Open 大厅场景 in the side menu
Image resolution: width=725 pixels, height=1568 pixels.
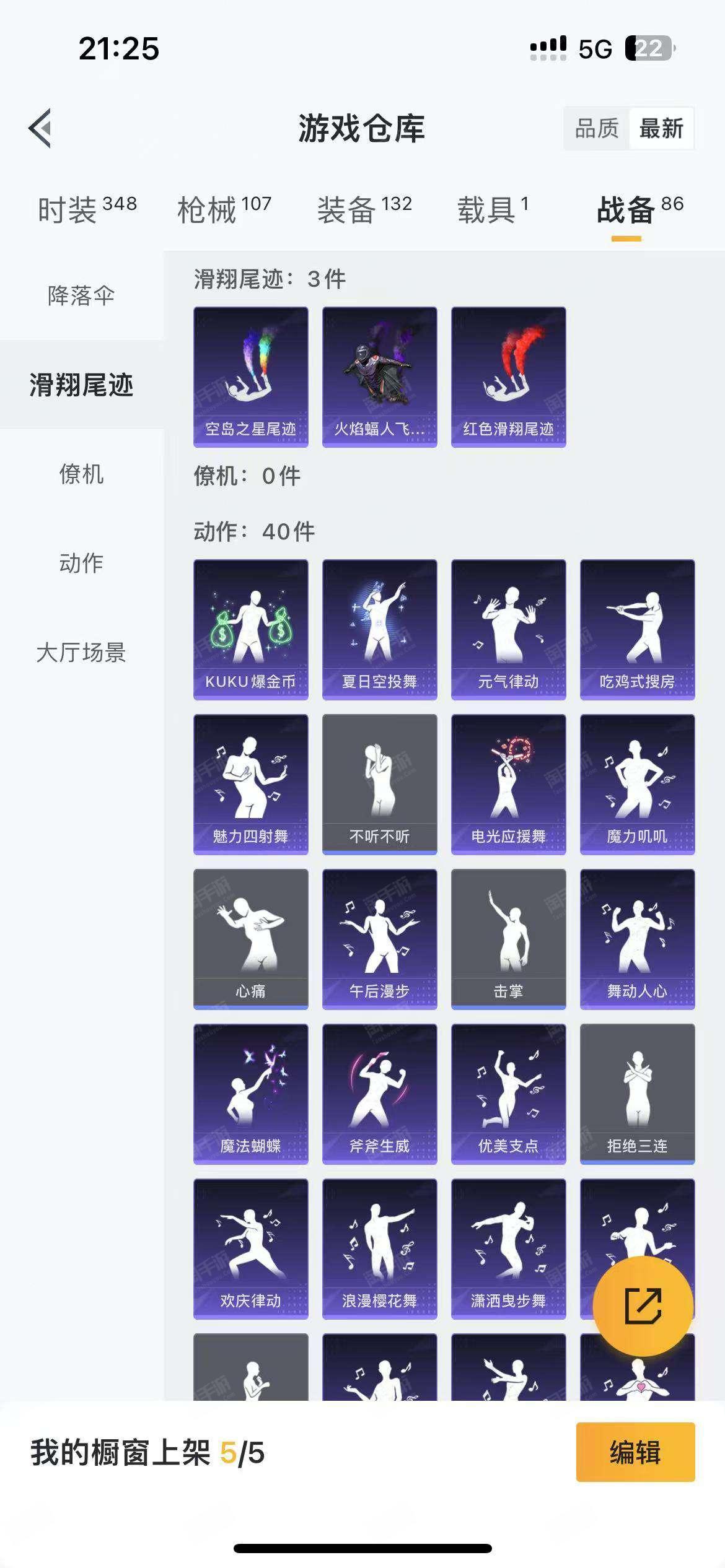[81, 652]
